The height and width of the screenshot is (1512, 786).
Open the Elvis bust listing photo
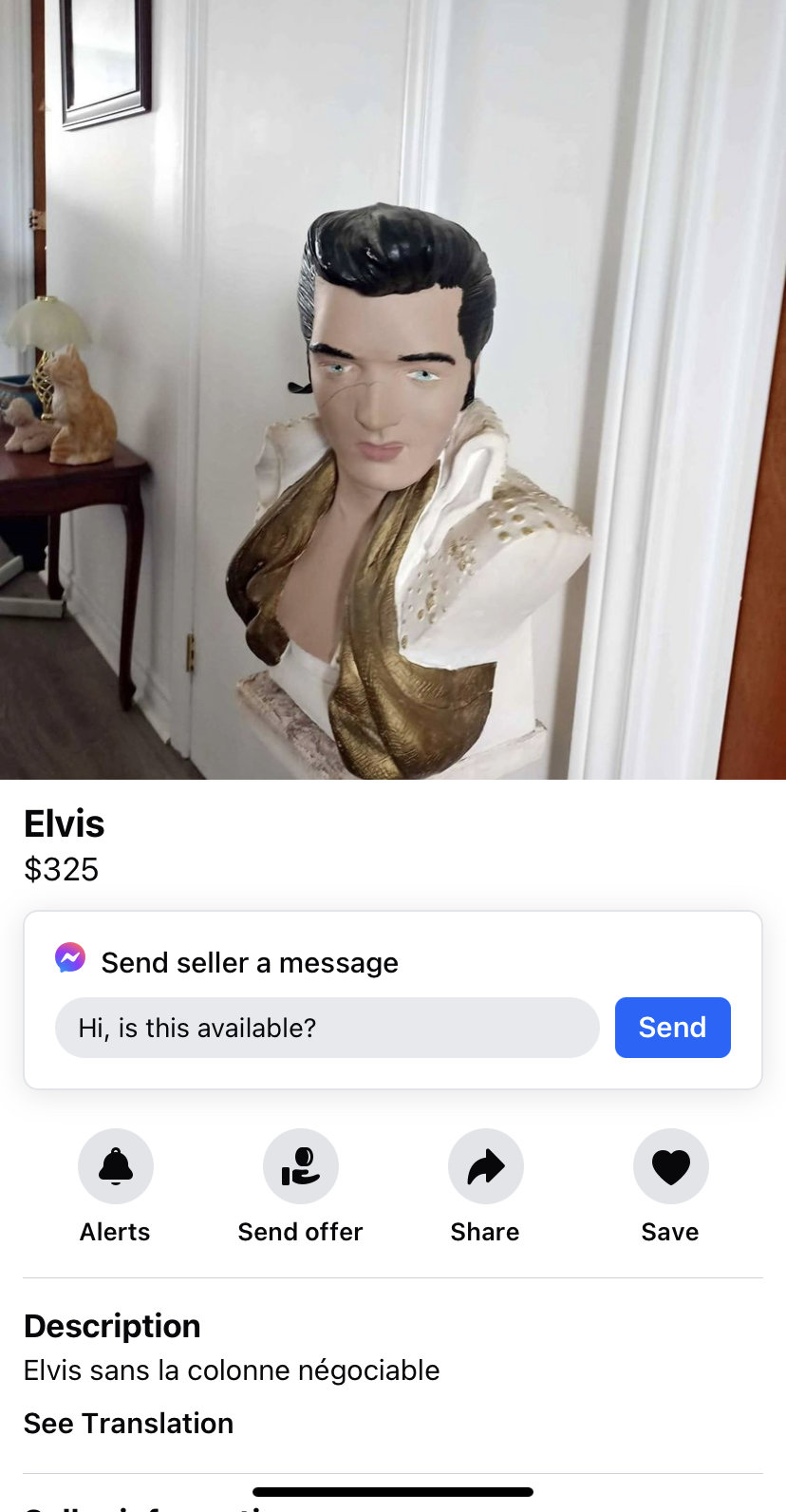tap(393, 389)
